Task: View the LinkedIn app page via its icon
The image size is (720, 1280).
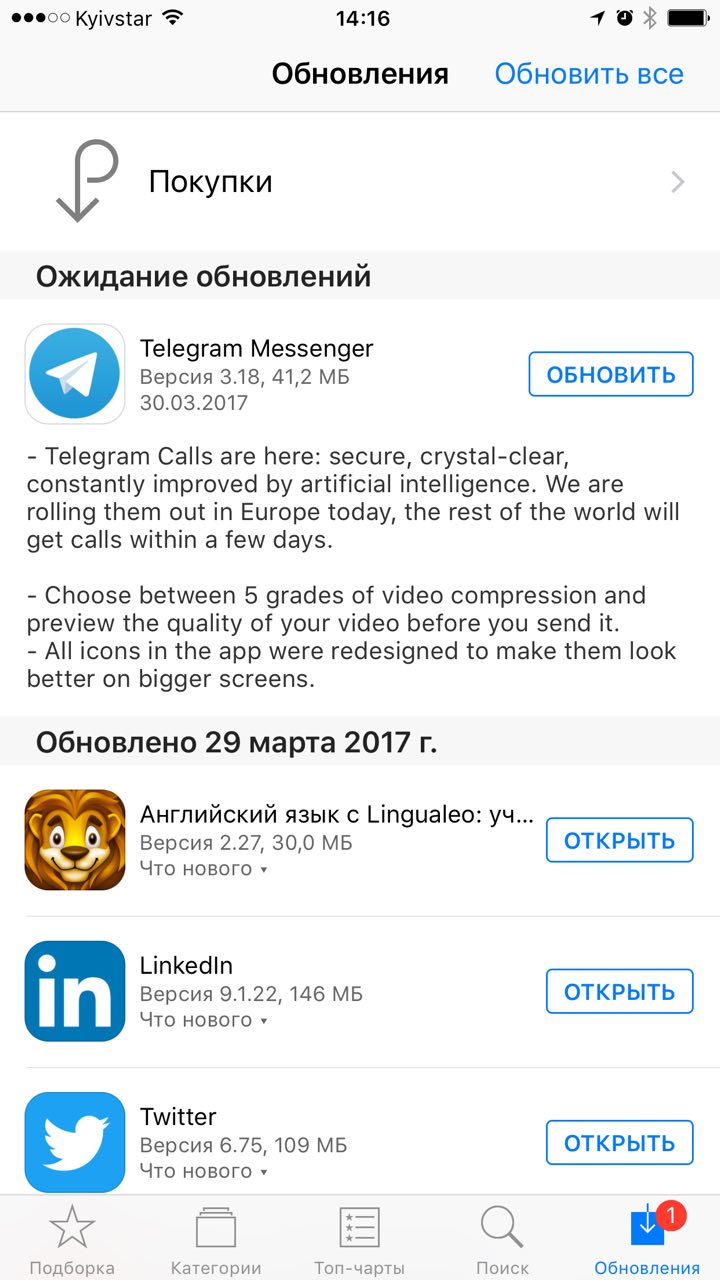Action: pos(75,991)
